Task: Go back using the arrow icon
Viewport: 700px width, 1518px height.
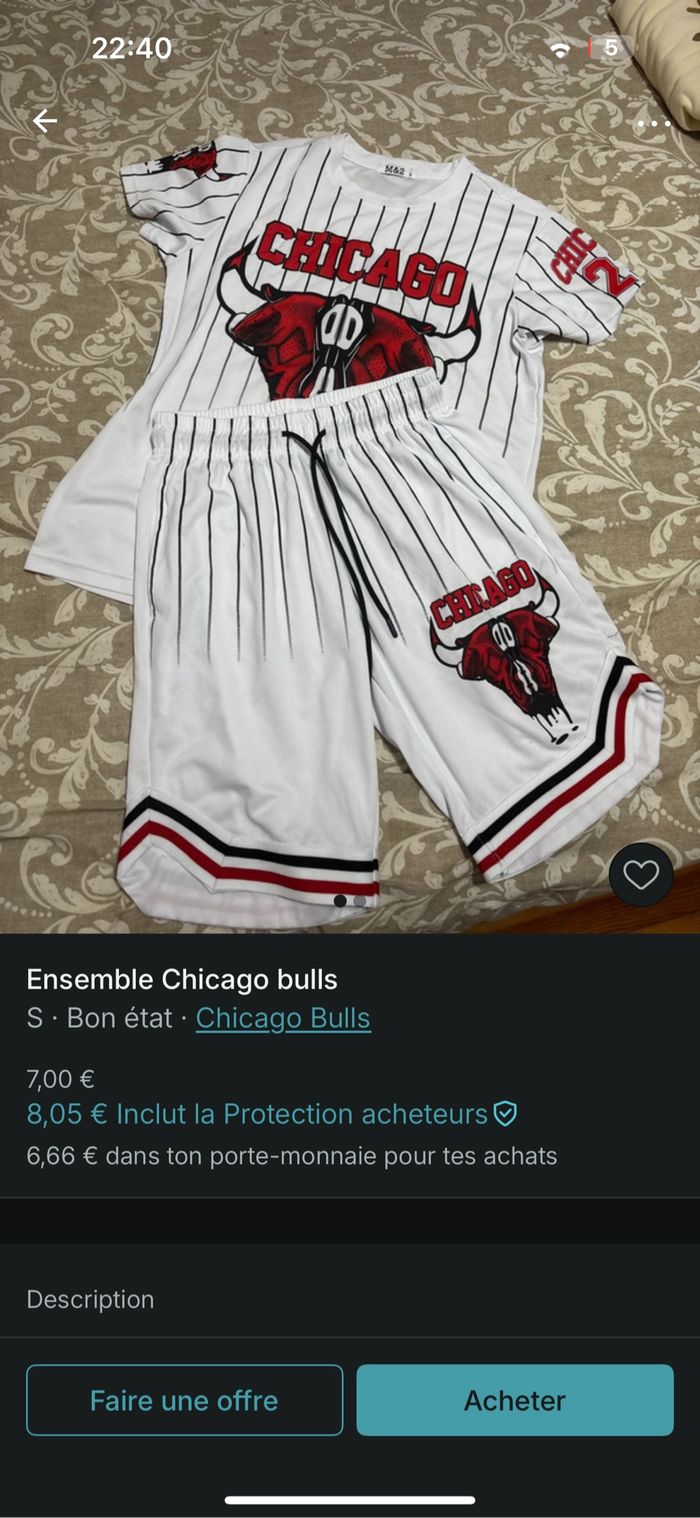Action: [45, 122]
